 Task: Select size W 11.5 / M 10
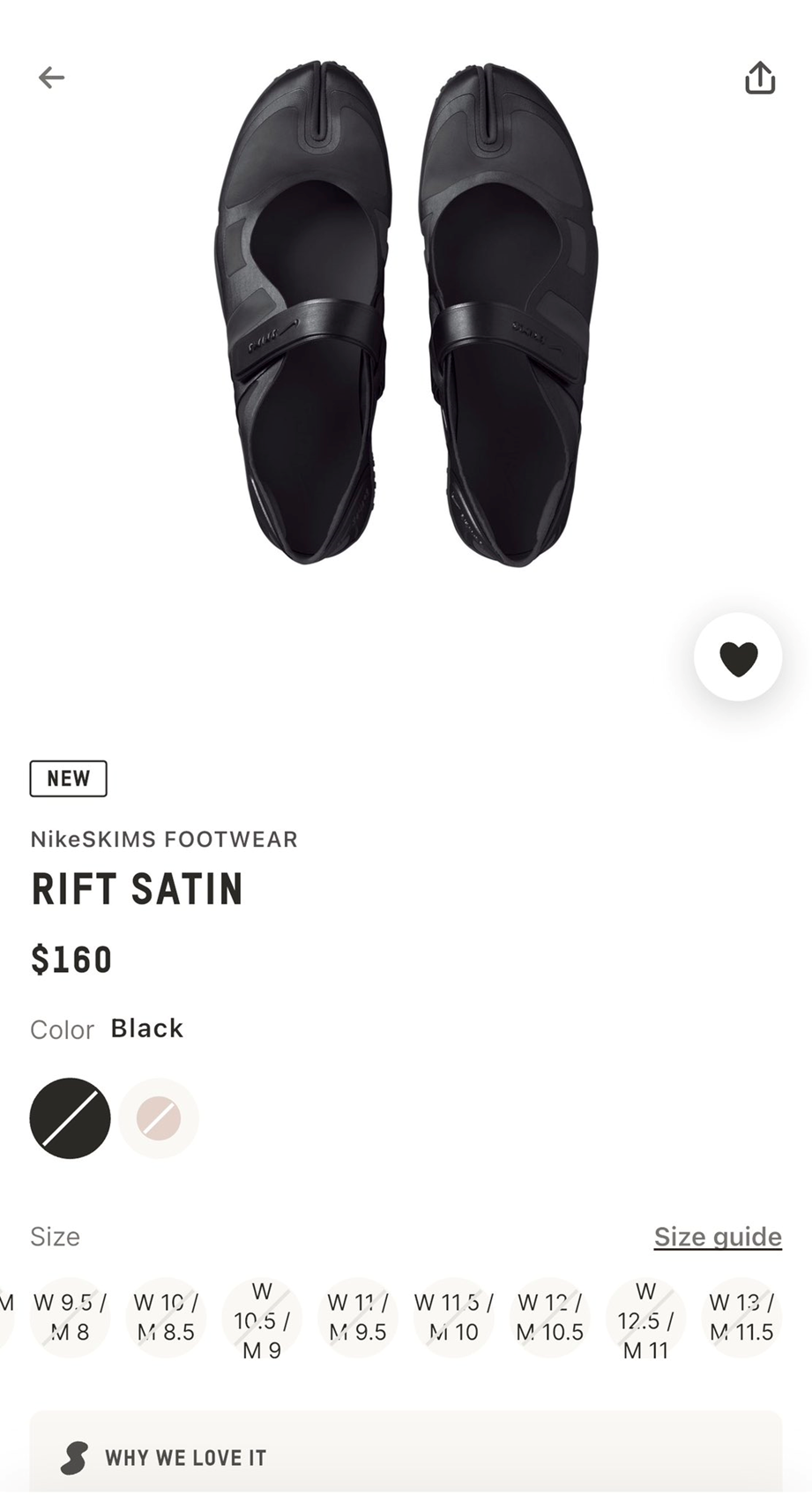coord(453,1317)
